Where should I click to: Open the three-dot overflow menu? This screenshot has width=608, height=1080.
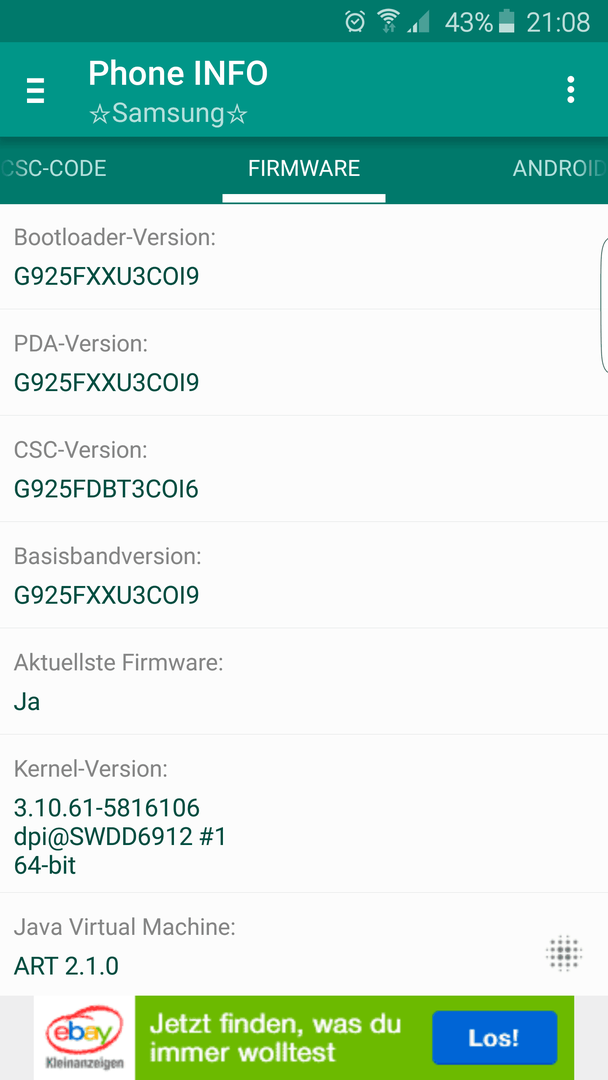(570, 90)
